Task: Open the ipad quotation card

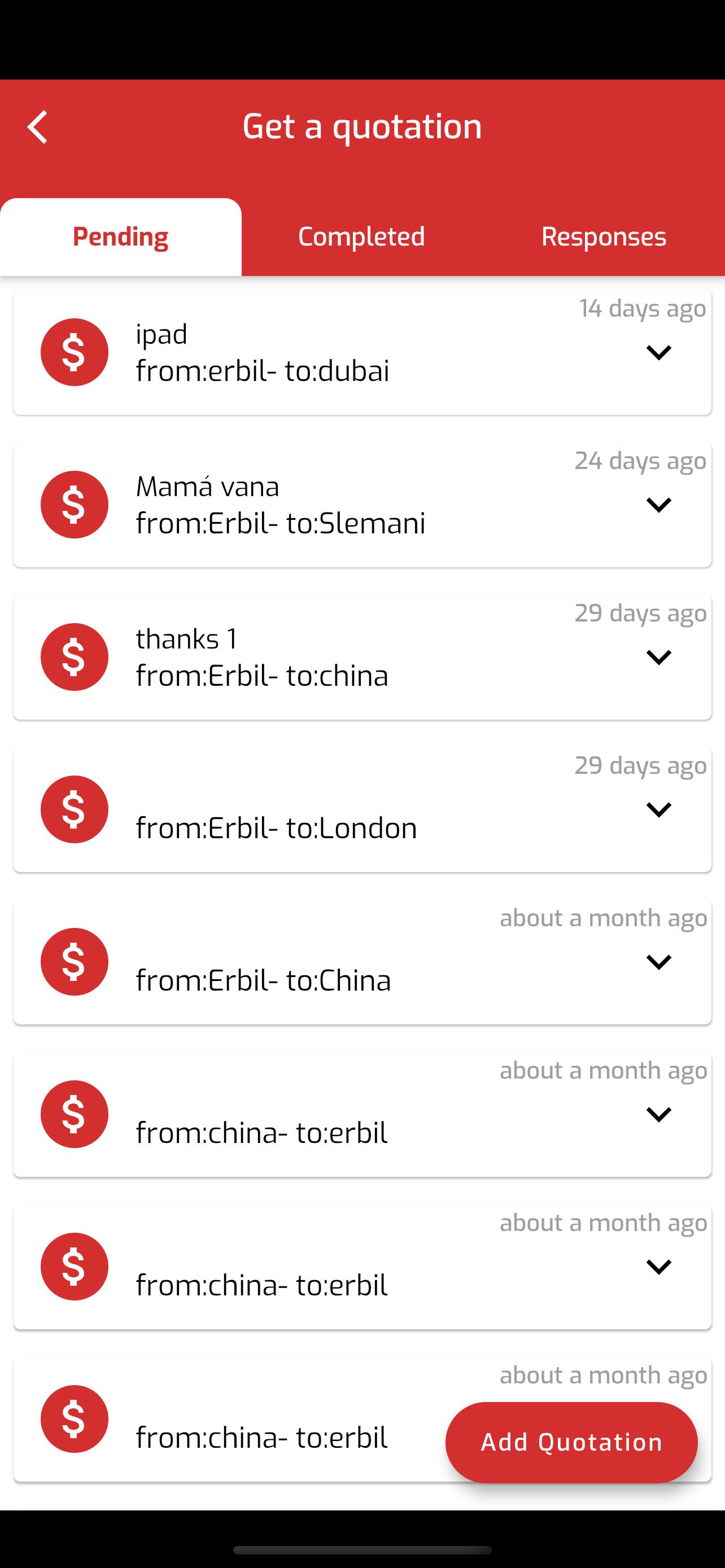Action: click(362, 352)
